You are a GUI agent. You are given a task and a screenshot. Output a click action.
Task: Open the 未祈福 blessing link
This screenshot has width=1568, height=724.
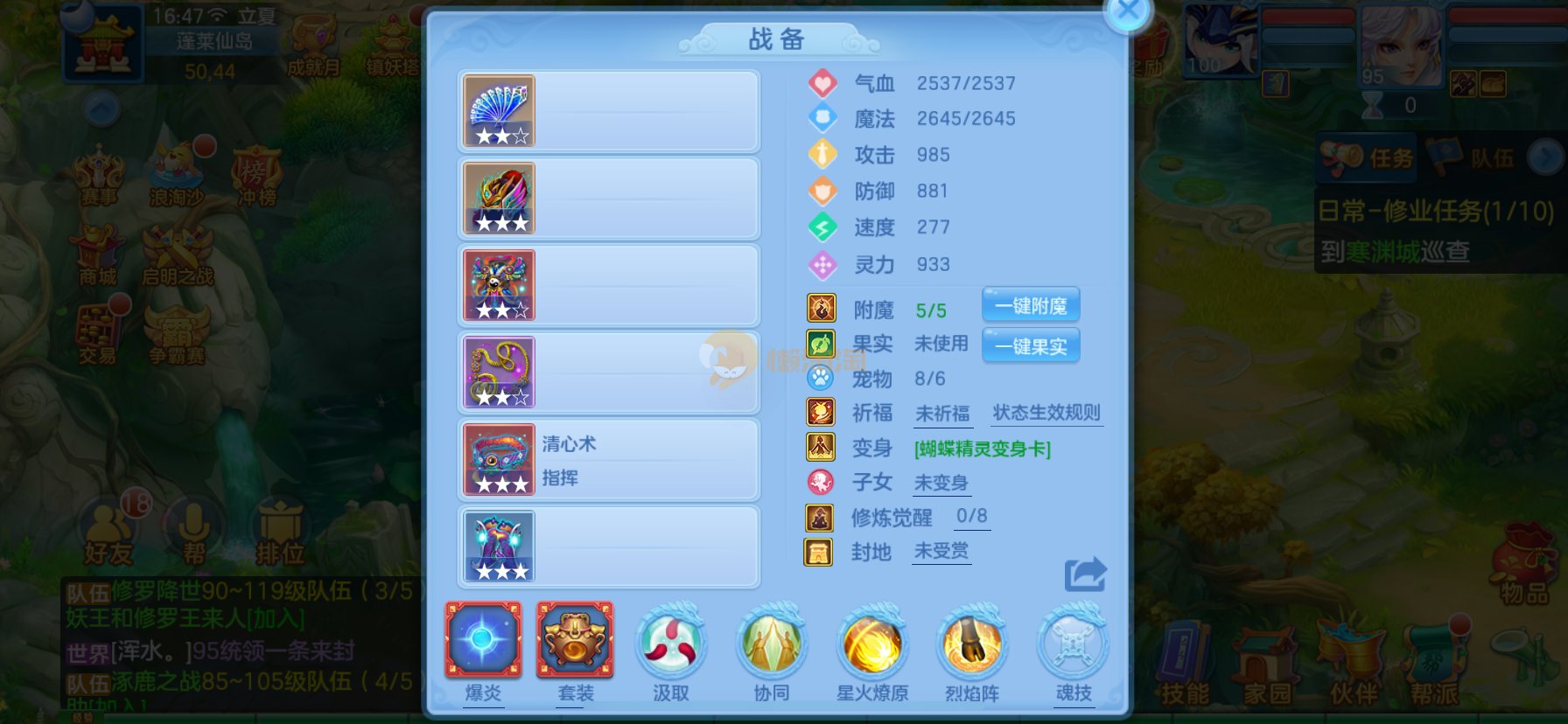coord(942,414)
